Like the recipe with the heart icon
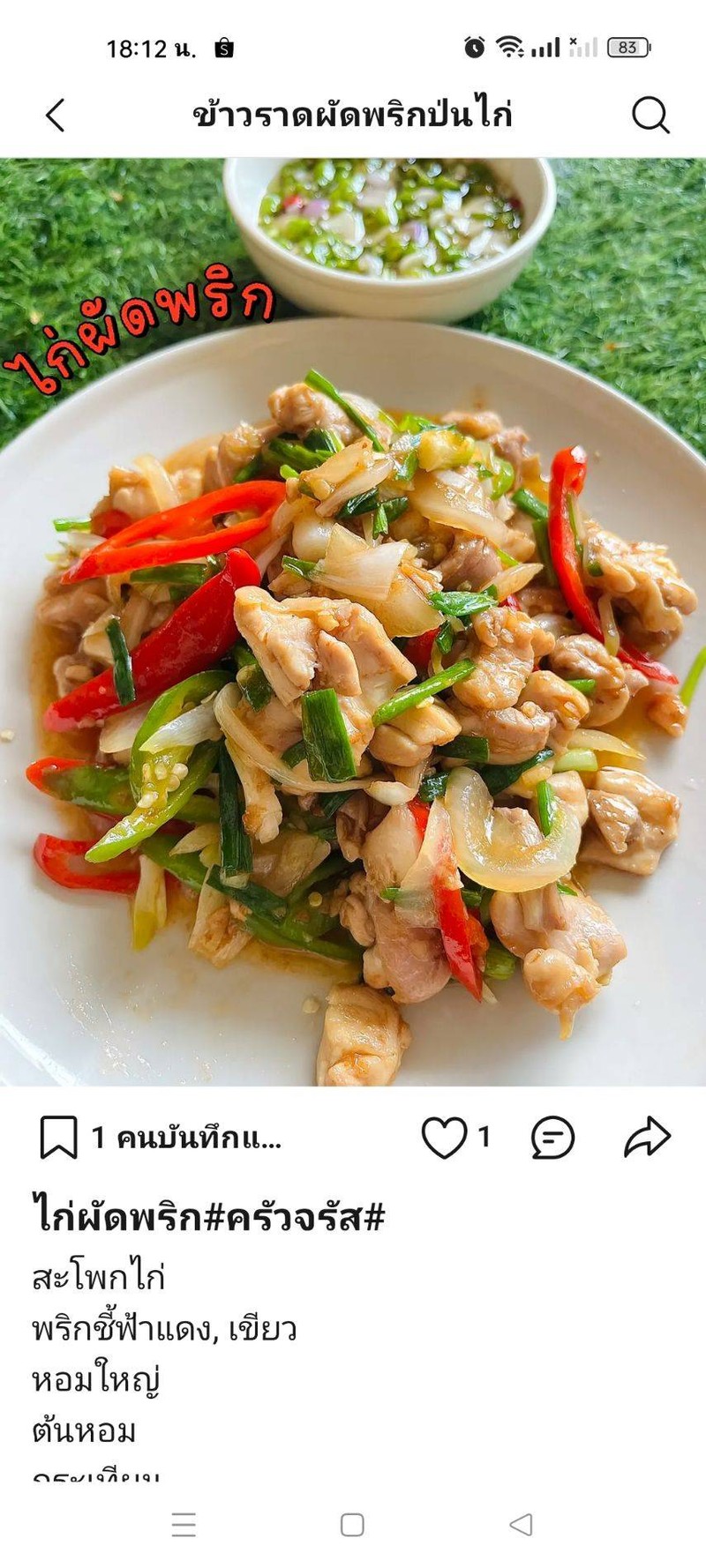 coord(444,1137)
